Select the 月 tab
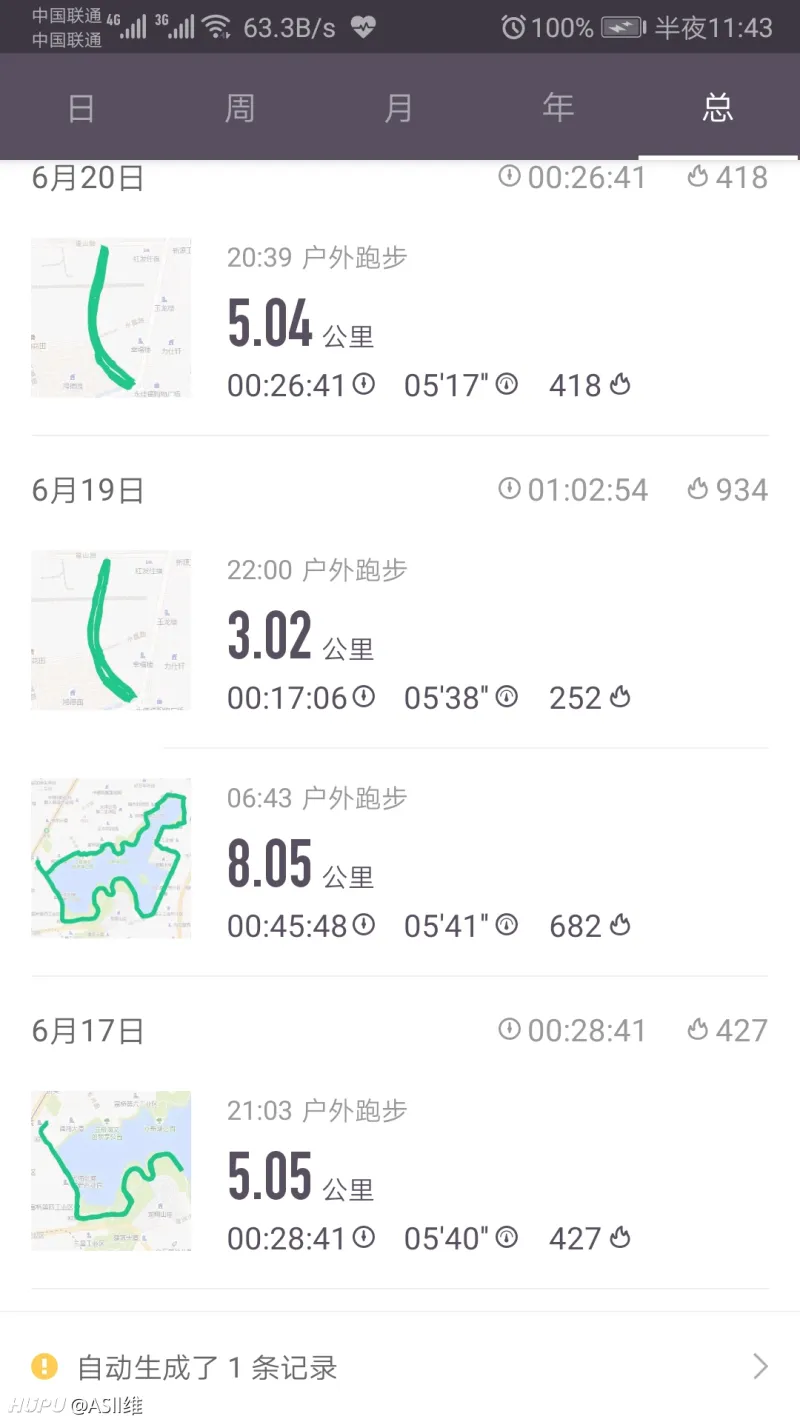Screen dimensions: 800x1422 pos(399,107)
